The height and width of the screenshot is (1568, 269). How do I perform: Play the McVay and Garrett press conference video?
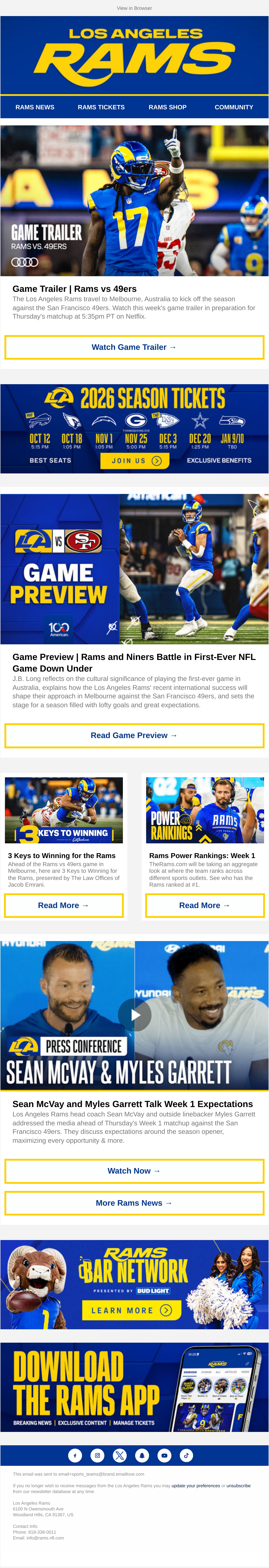tap(134, 1015)
